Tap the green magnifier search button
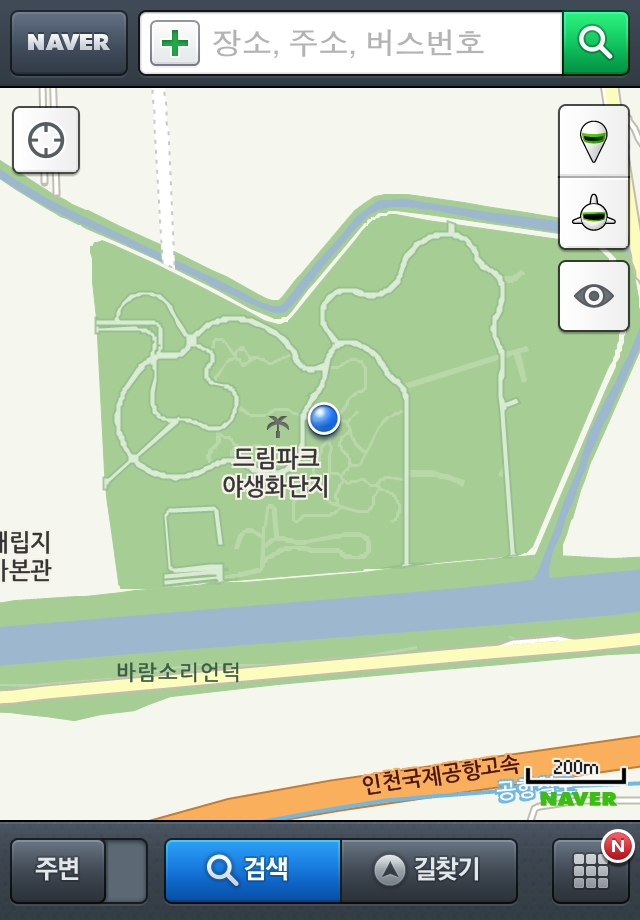This screenshot has height=920, width=640. point(595,43)
